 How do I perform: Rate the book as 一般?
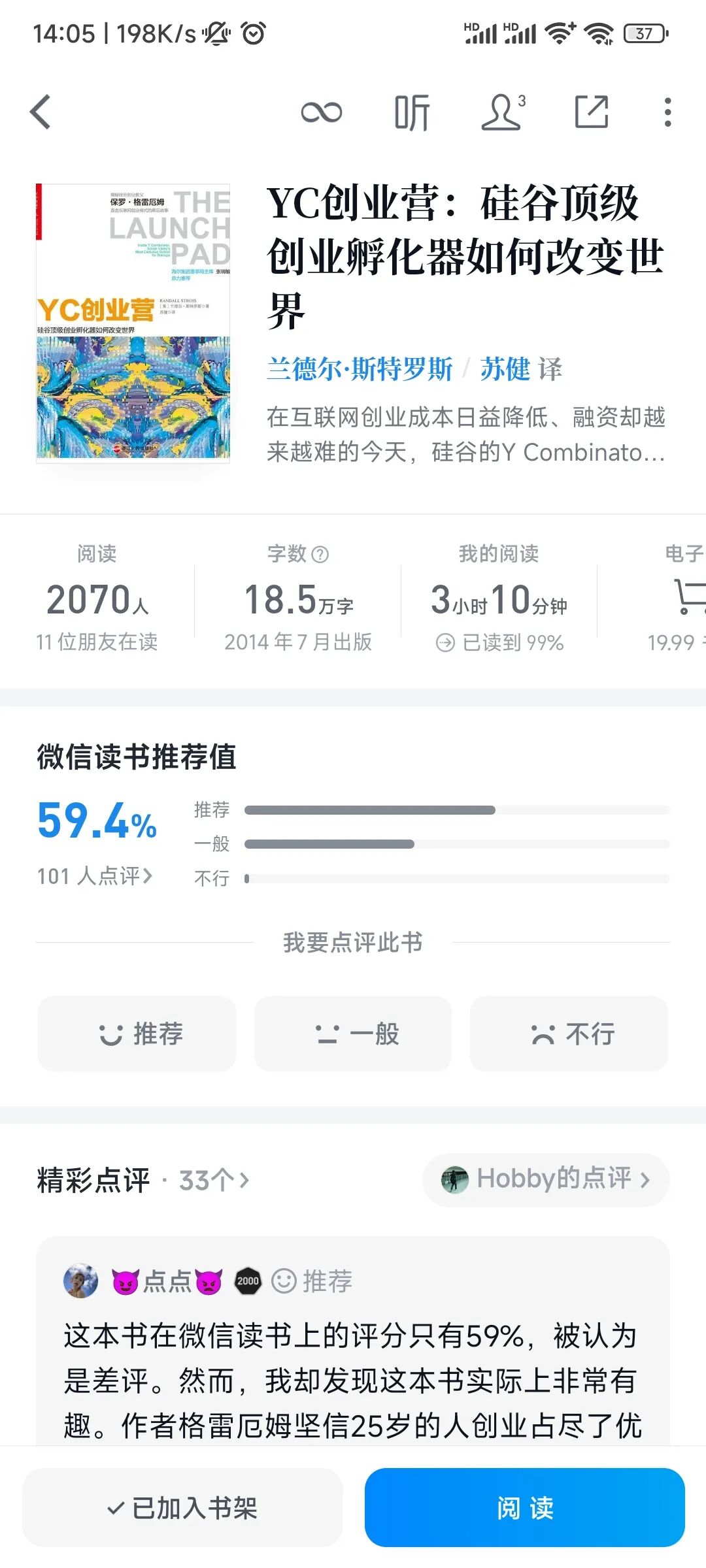[353, 1034]
